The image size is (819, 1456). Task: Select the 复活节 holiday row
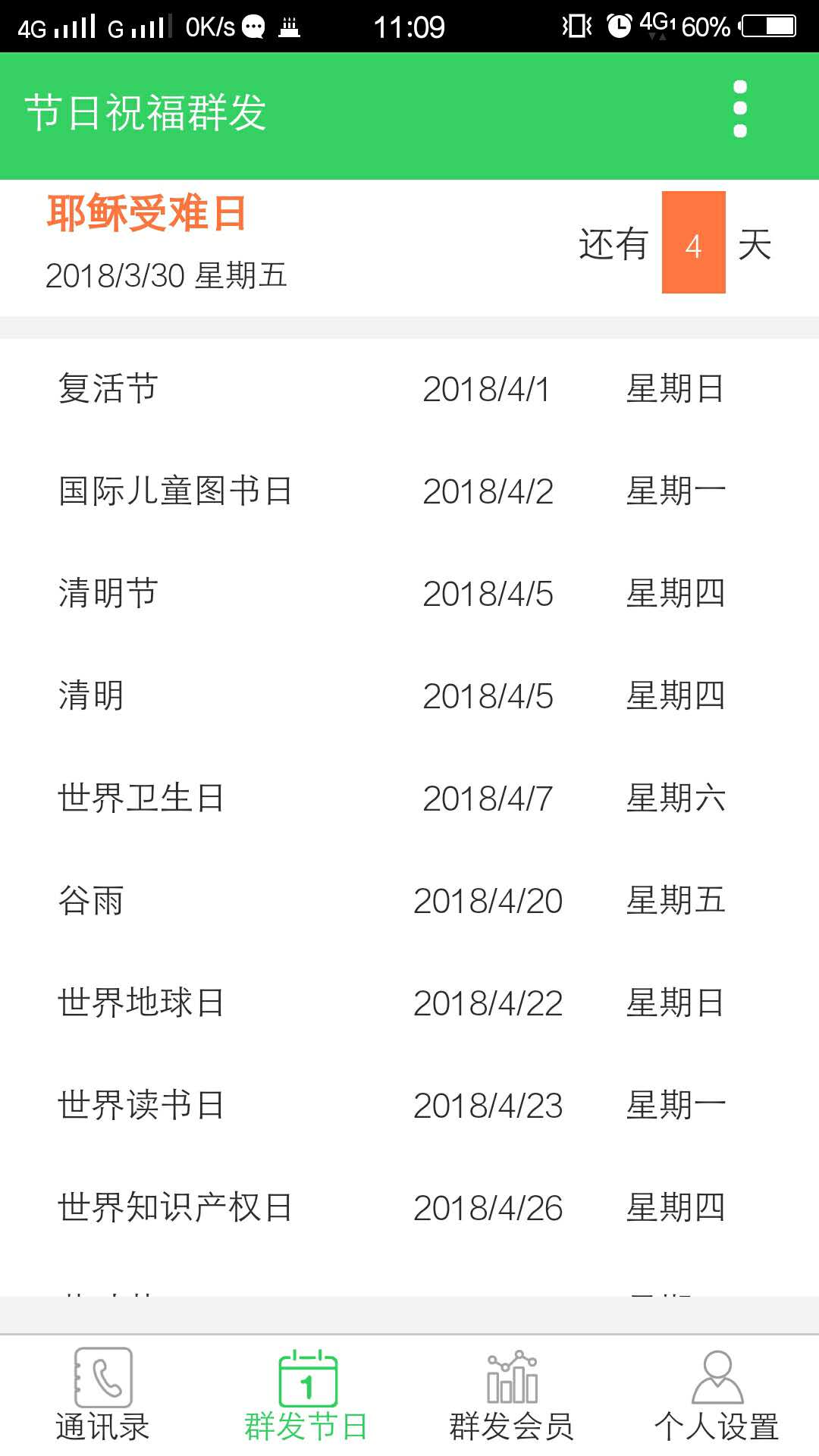[x=409, y=389]
